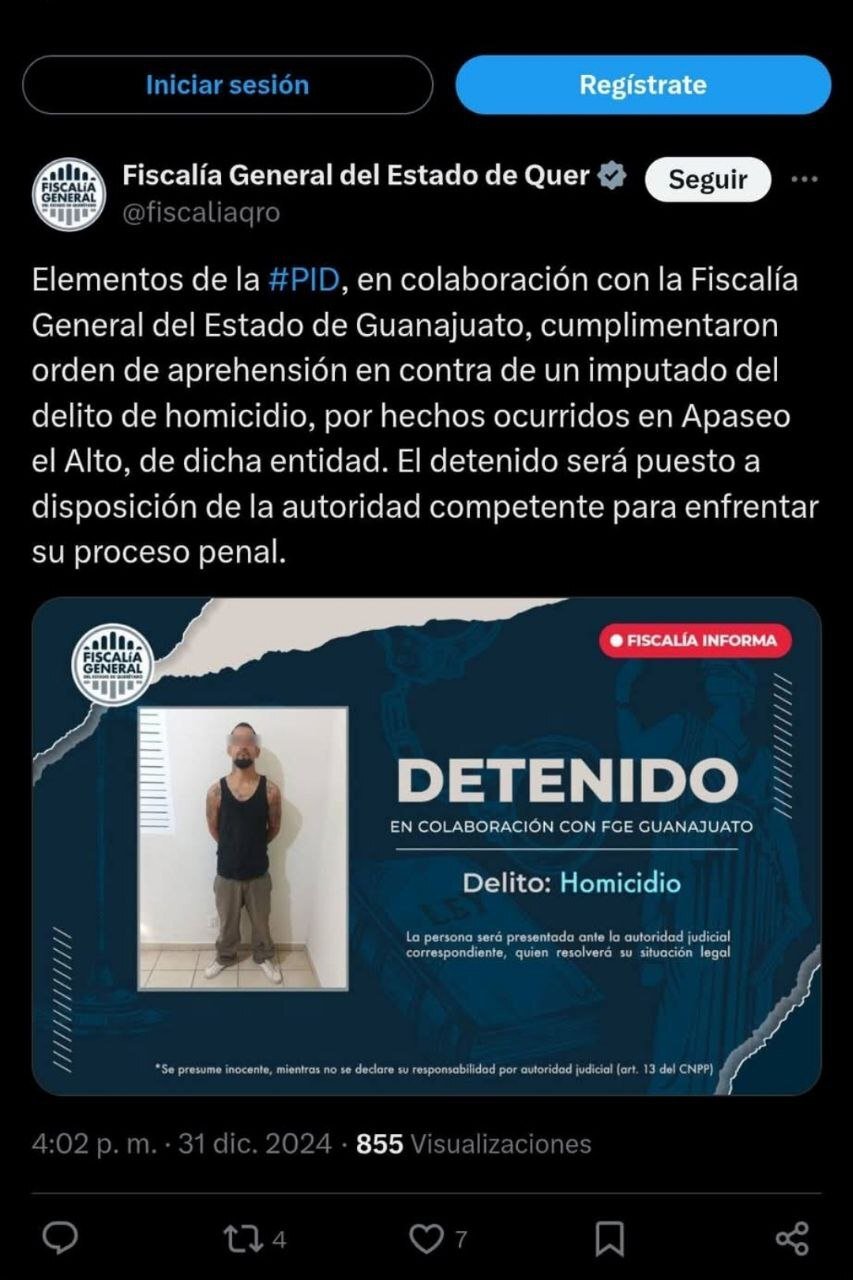Reply to the post with comment icon
This screenshot has height=1280, width=853.
(x=61, y=1238)
